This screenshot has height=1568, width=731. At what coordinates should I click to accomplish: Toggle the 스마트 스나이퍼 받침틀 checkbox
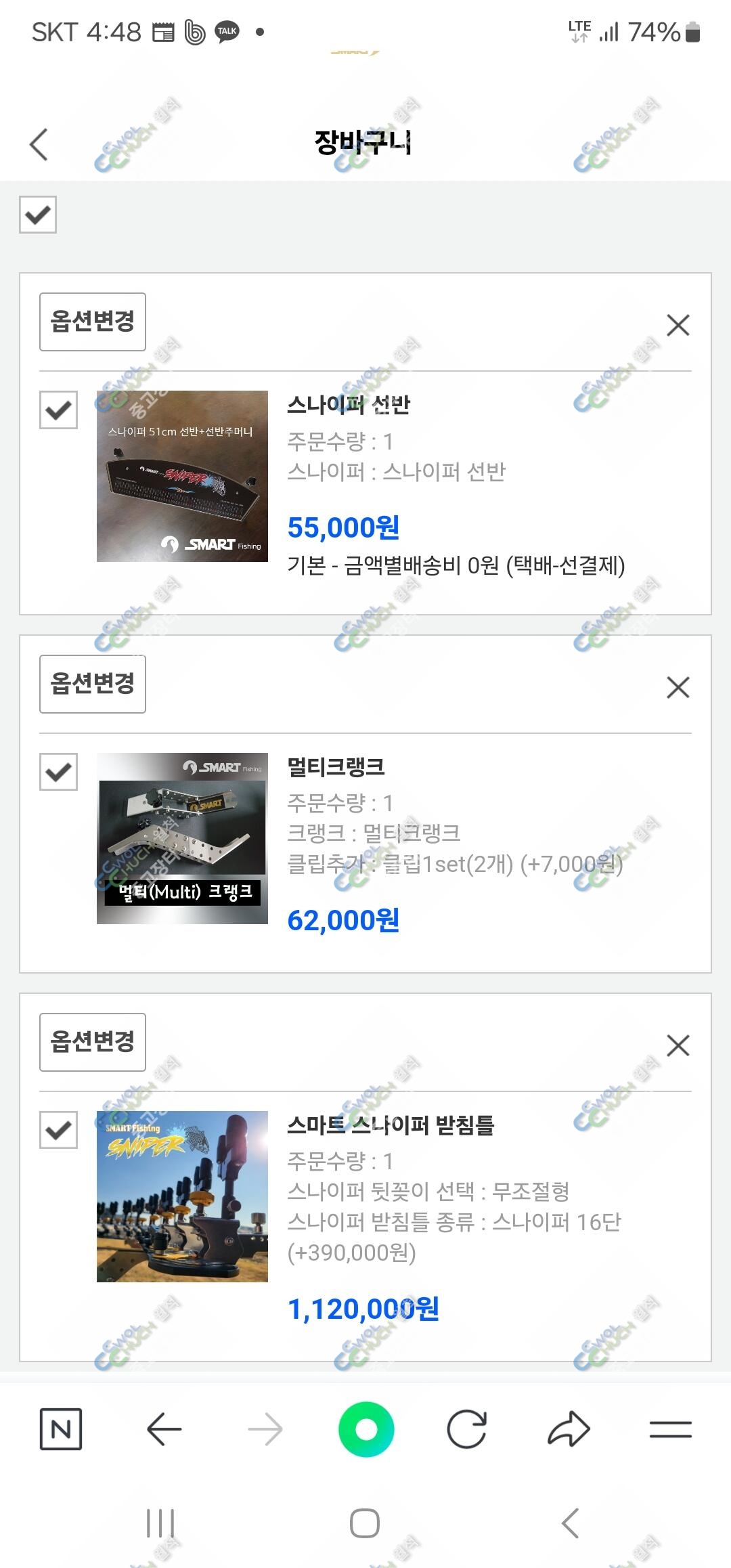[58, 1130]
